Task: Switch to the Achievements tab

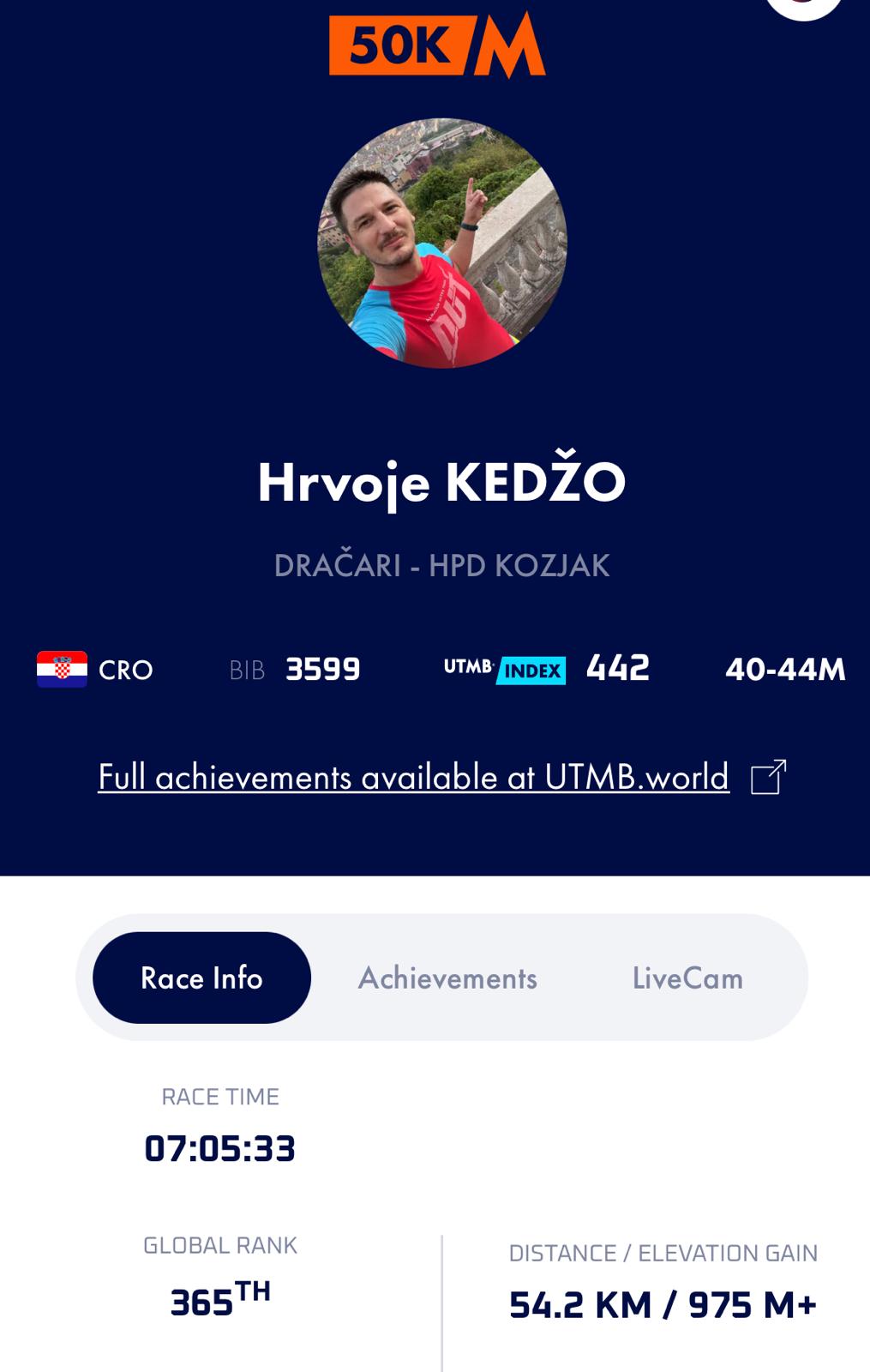Action: [447, 978]
